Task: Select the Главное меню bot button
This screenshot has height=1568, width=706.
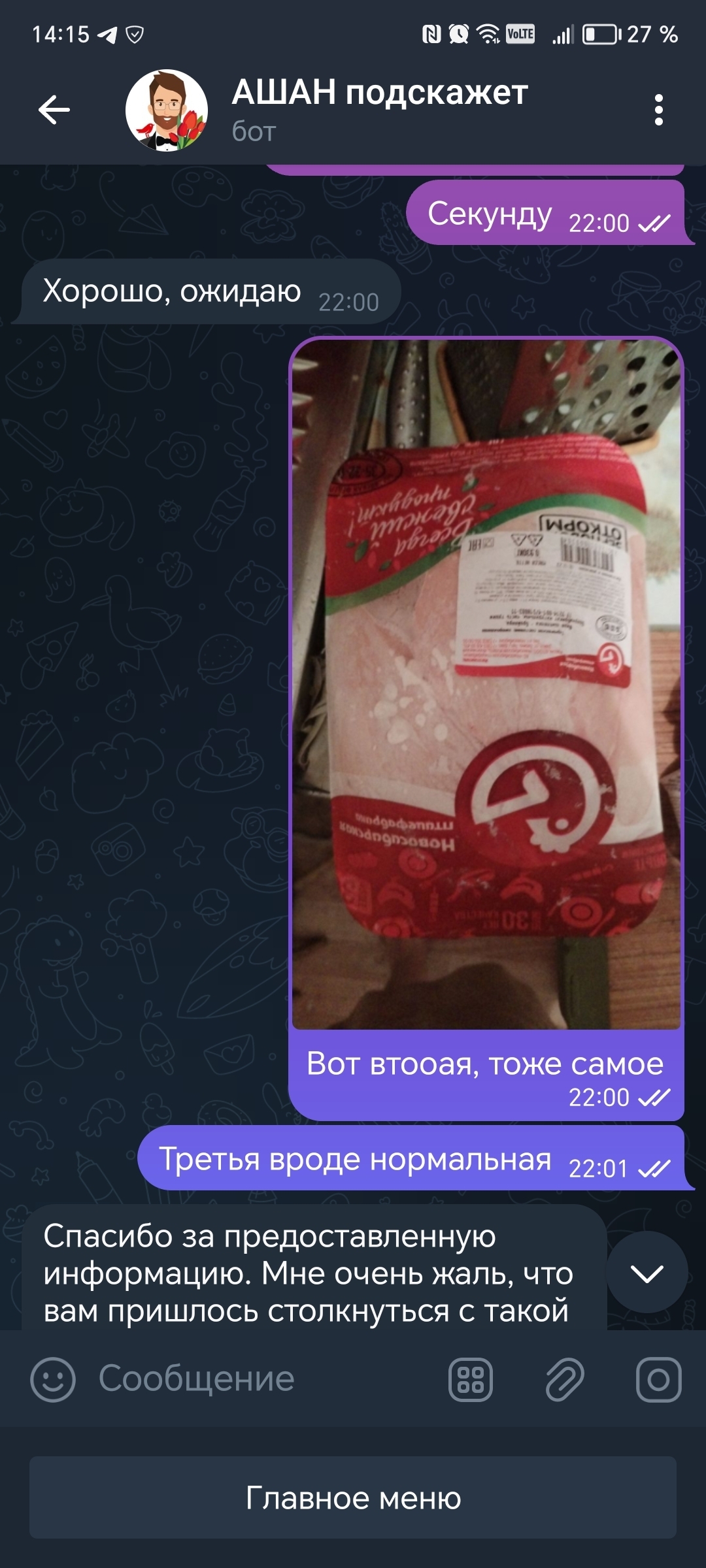Action: click(353, 1497)
